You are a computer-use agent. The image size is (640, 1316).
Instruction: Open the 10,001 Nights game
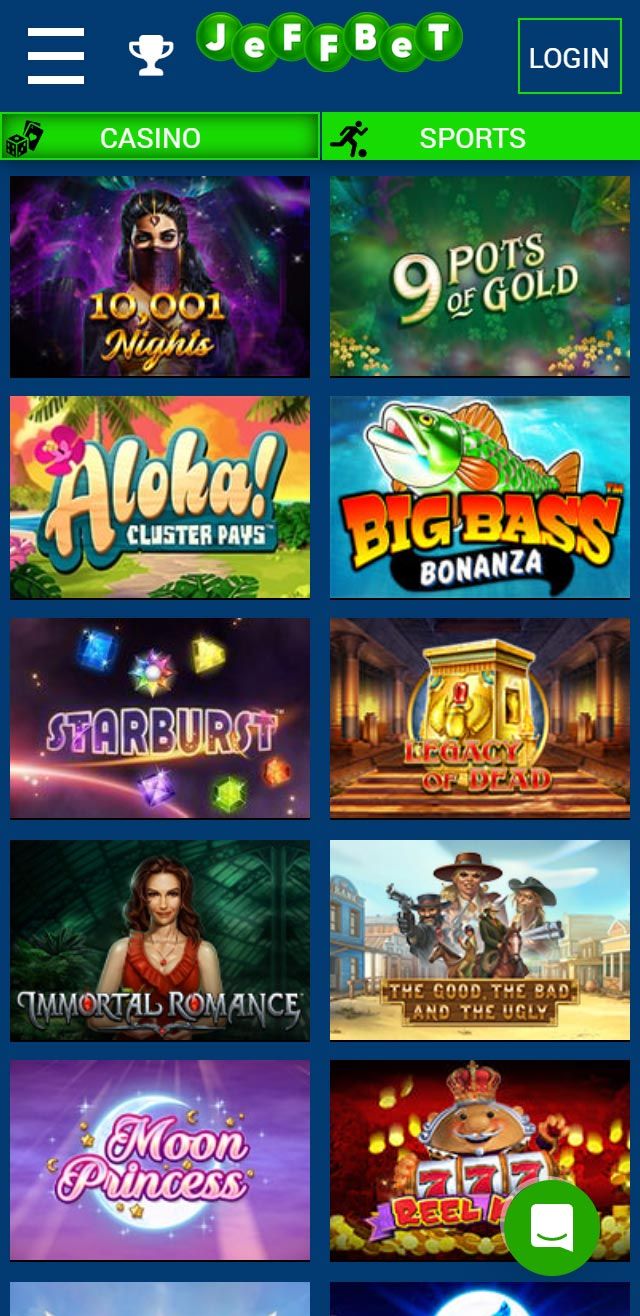[160, 277]
